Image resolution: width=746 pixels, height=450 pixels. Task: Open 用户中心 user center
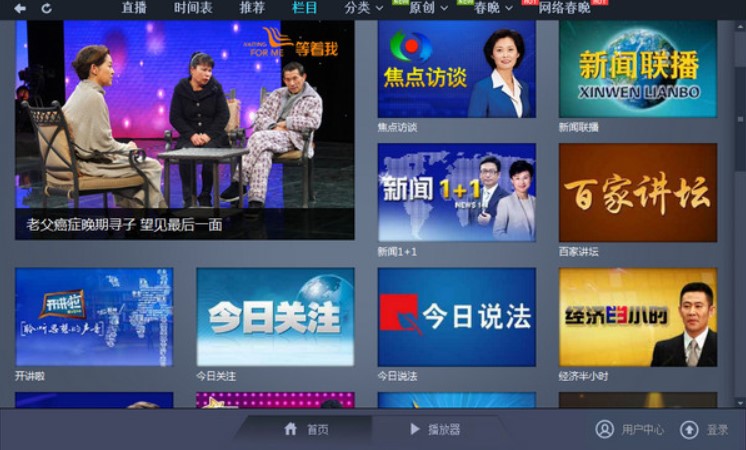pyautogui.click(x=631, y=429)
